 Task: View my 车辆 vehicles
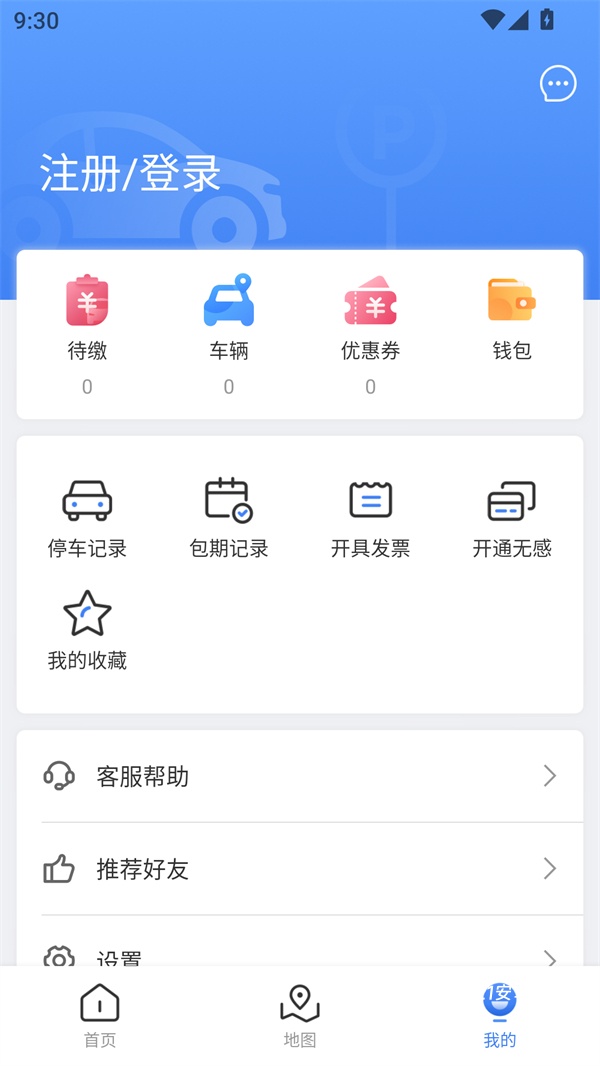click(229, 319)
